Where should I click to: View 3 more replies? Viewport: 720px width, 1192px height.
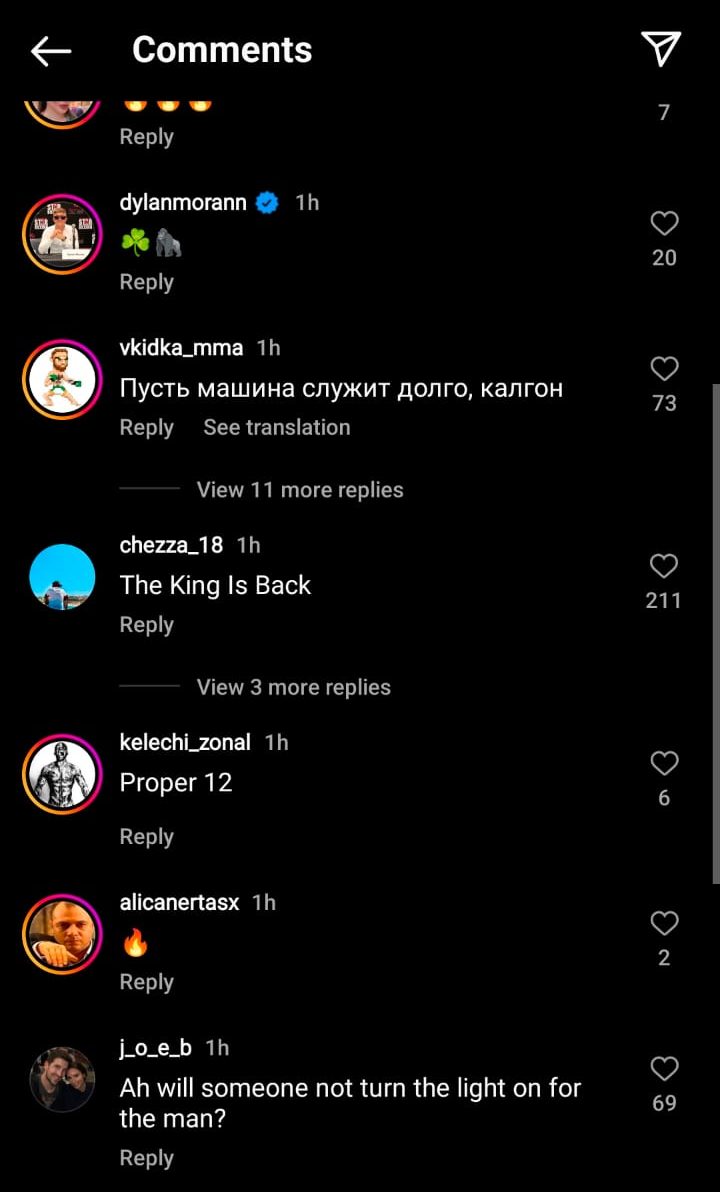pyautogui.click(x=293, y=687)
